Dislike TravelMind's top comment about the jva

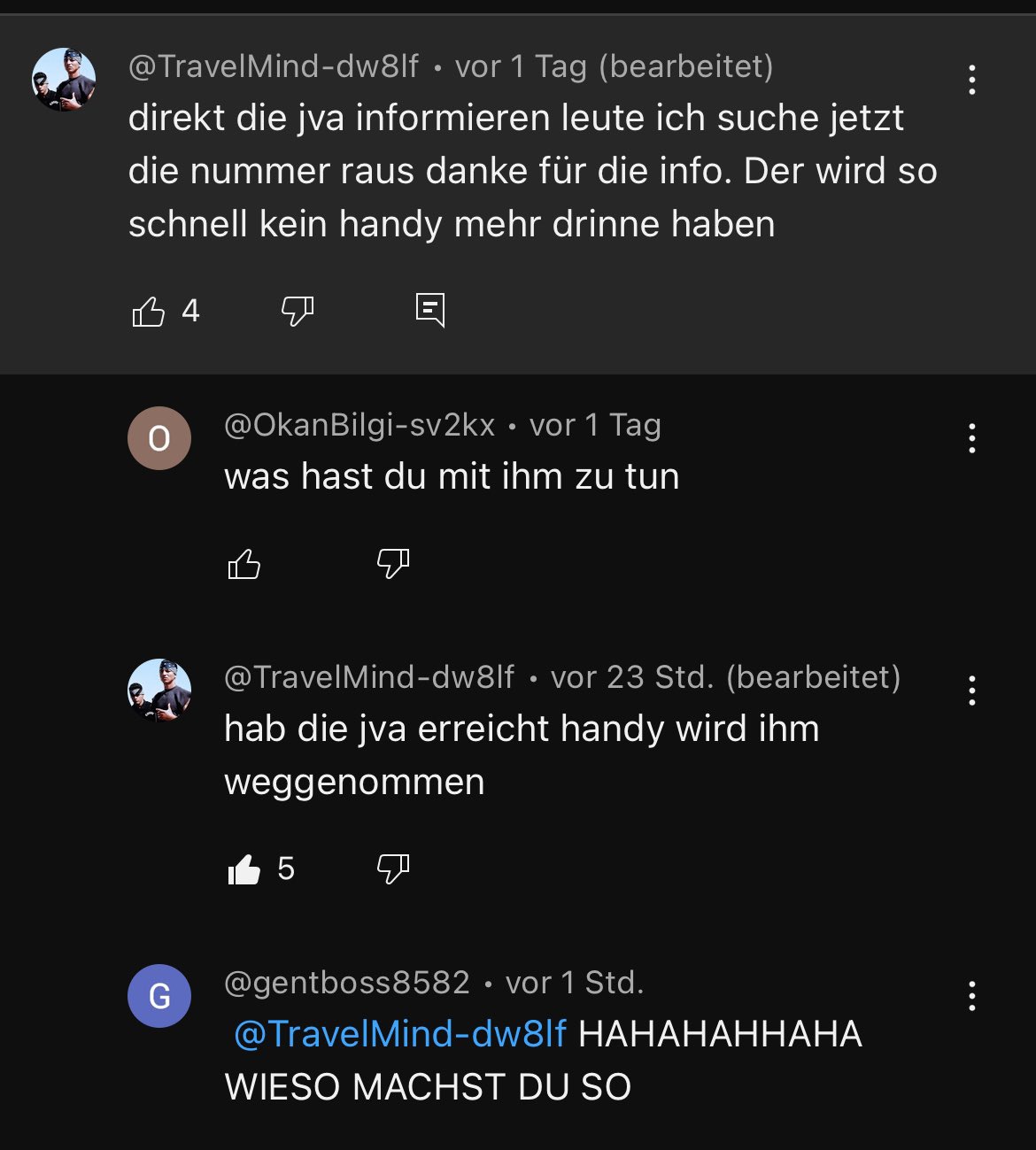click(x=297, y=311)
